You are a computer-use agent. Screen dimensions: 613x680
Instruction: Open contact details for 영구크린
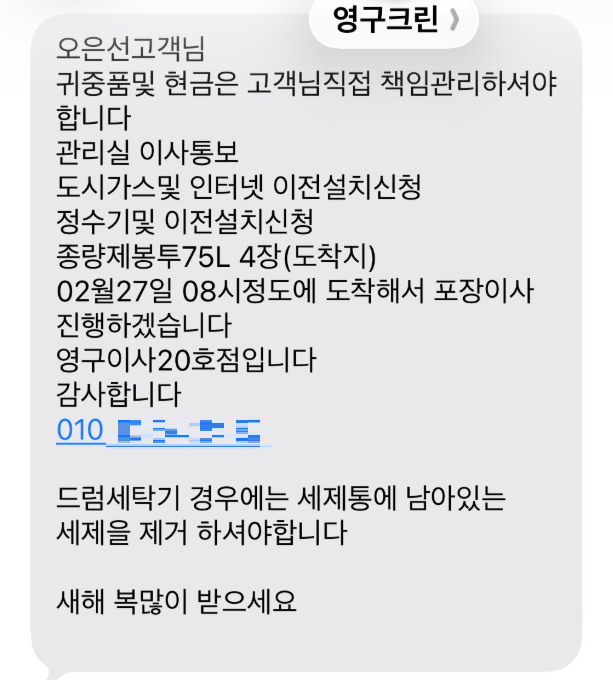click(394, 21)
